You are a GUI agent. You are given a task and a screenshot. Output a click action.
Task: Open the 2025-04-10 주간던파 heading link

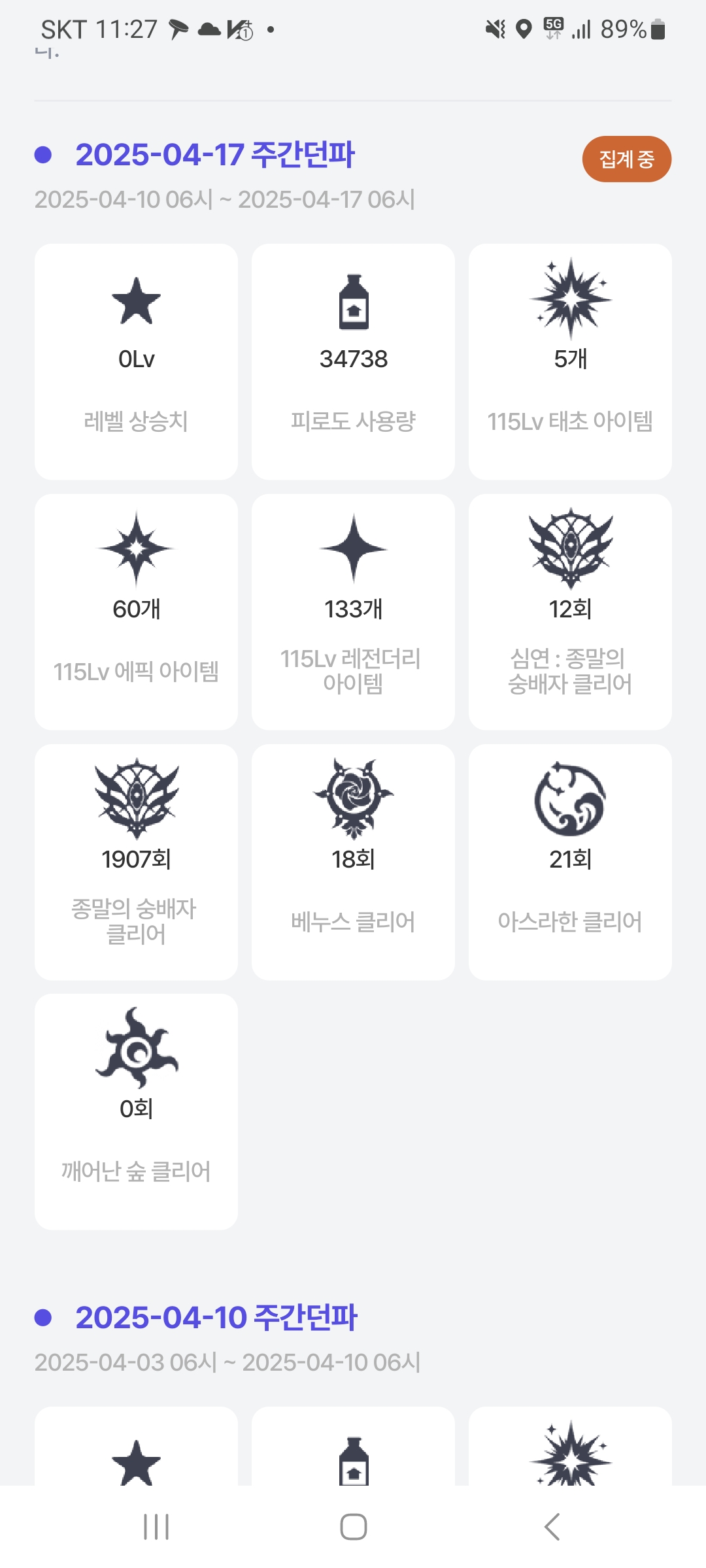pos(216,1318)
